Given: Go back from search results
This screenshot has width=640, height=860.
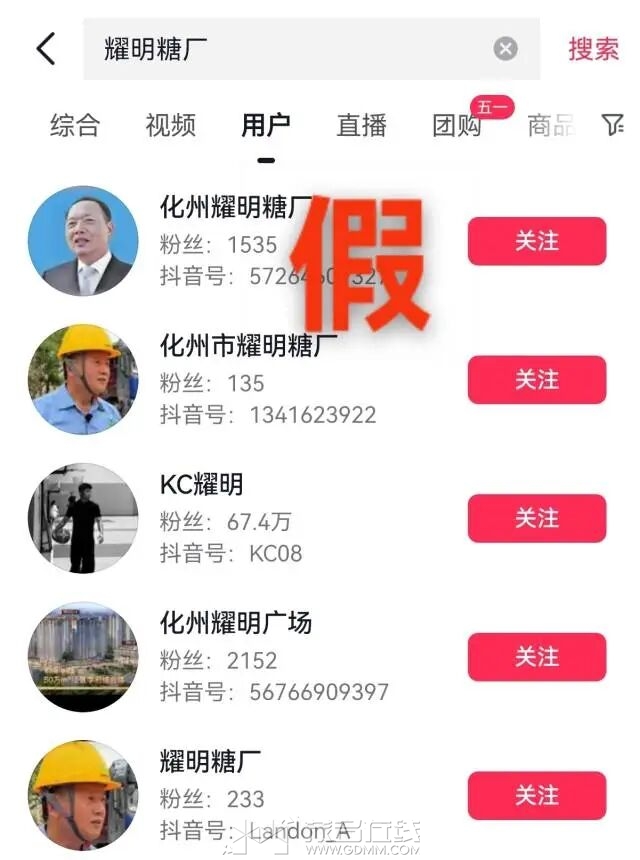Looking at the screenshot, I should click(x=46, y=48).
